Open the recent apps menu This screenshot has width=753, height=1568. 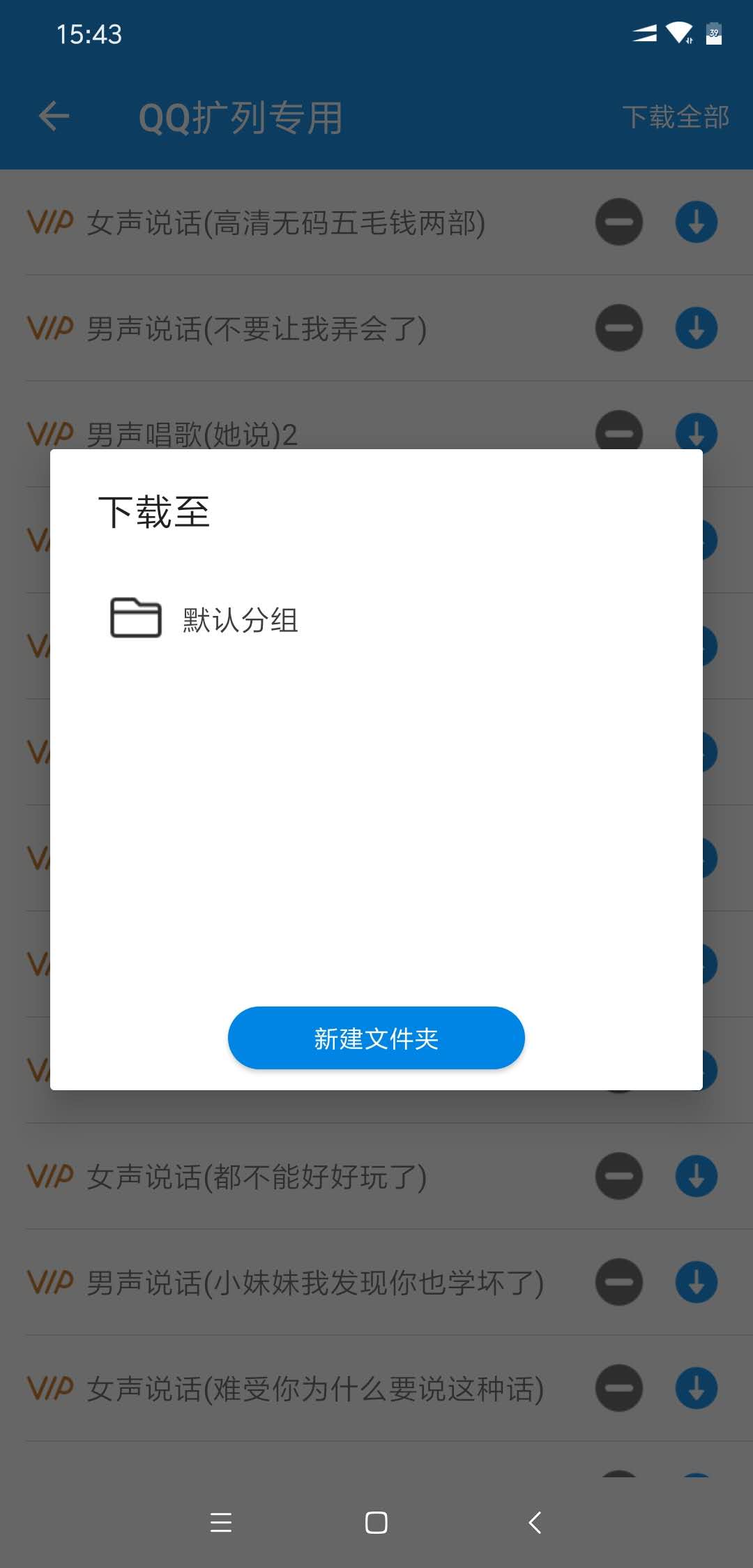coord(220,1522)
